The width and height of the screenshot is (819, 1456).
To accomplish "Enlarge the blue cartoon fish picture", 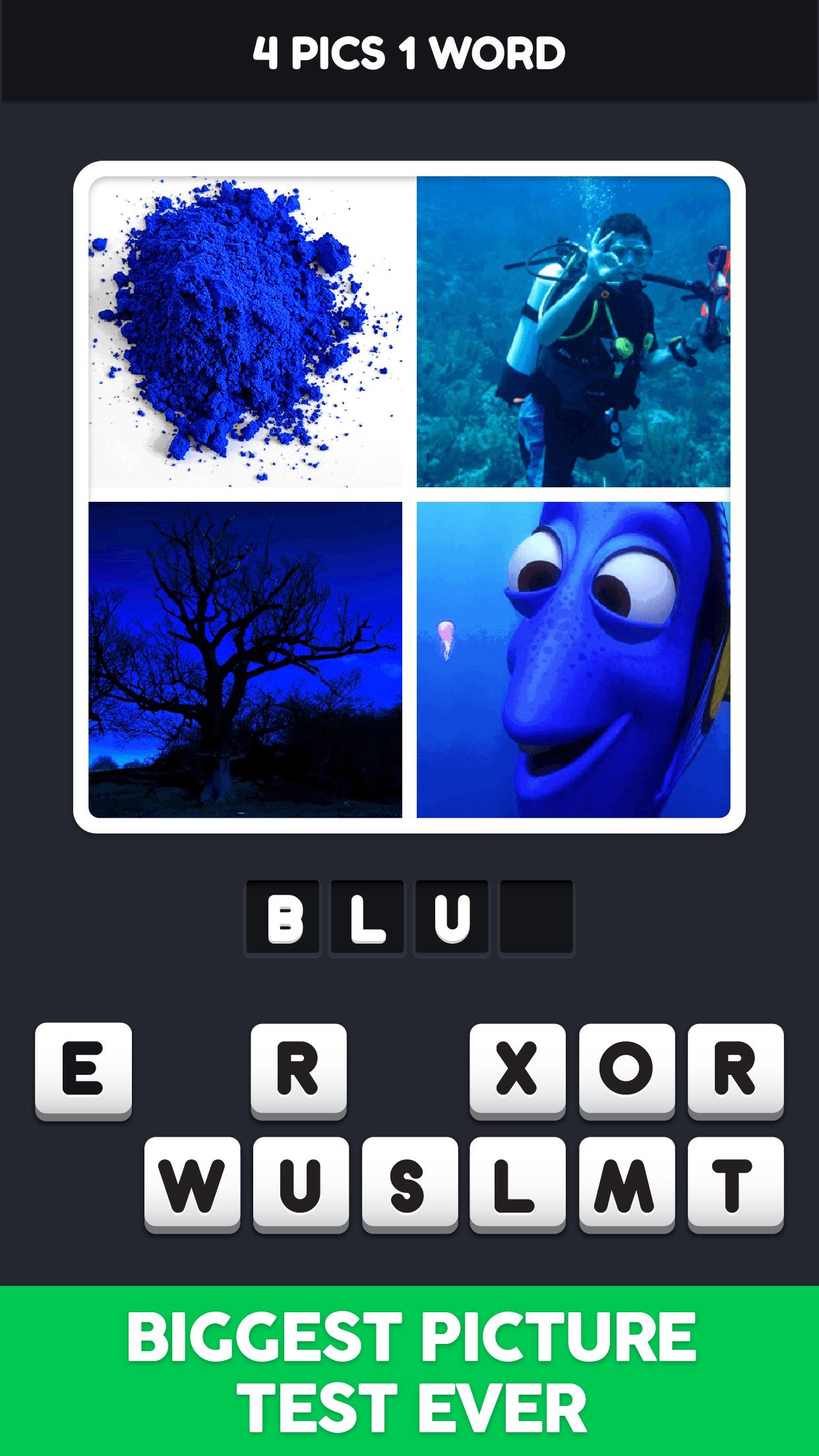I will pyautogui.click(x=573, y=659).
